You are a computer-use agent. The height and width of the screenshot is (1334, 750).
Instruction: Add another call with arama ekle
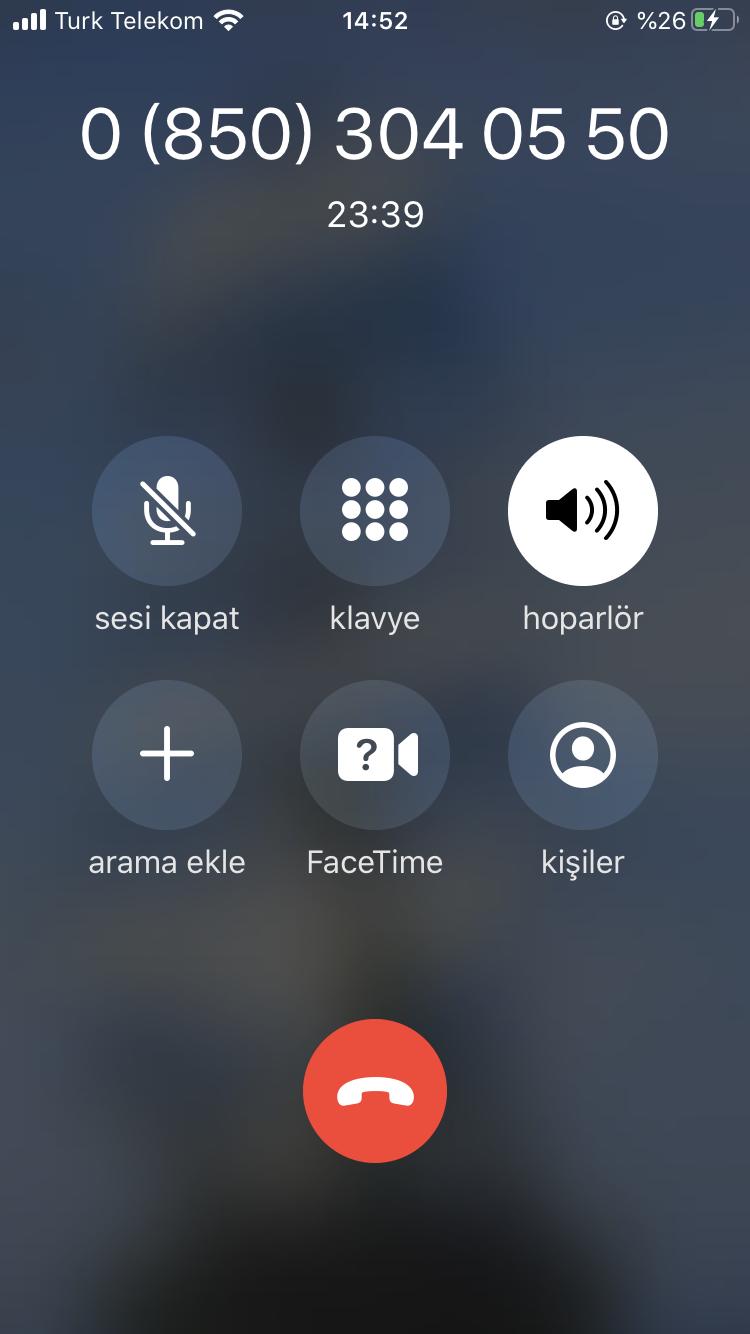pos(167,755)
